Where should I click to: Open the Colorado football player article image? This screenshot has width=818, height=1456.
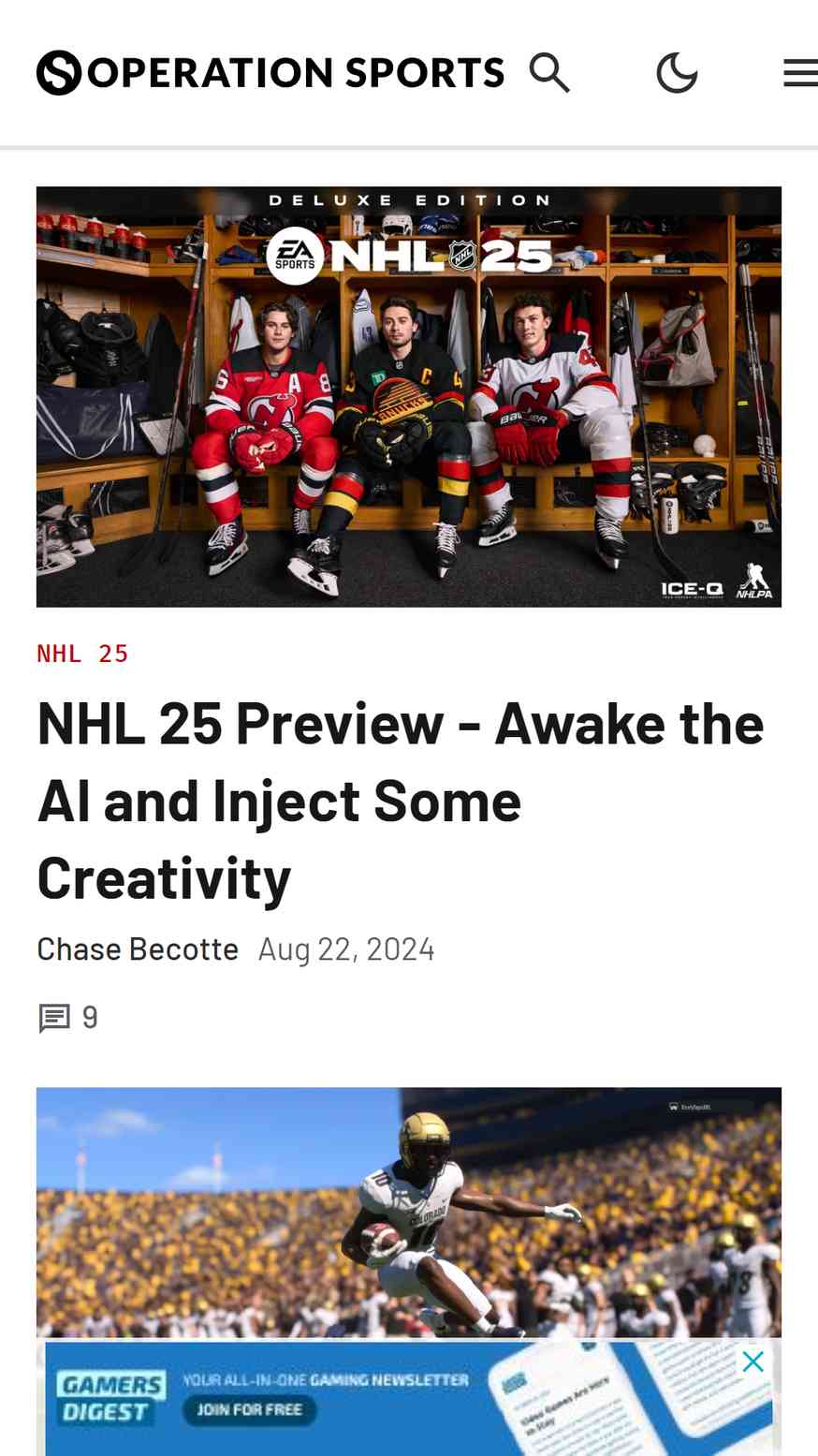(409, 1212)
